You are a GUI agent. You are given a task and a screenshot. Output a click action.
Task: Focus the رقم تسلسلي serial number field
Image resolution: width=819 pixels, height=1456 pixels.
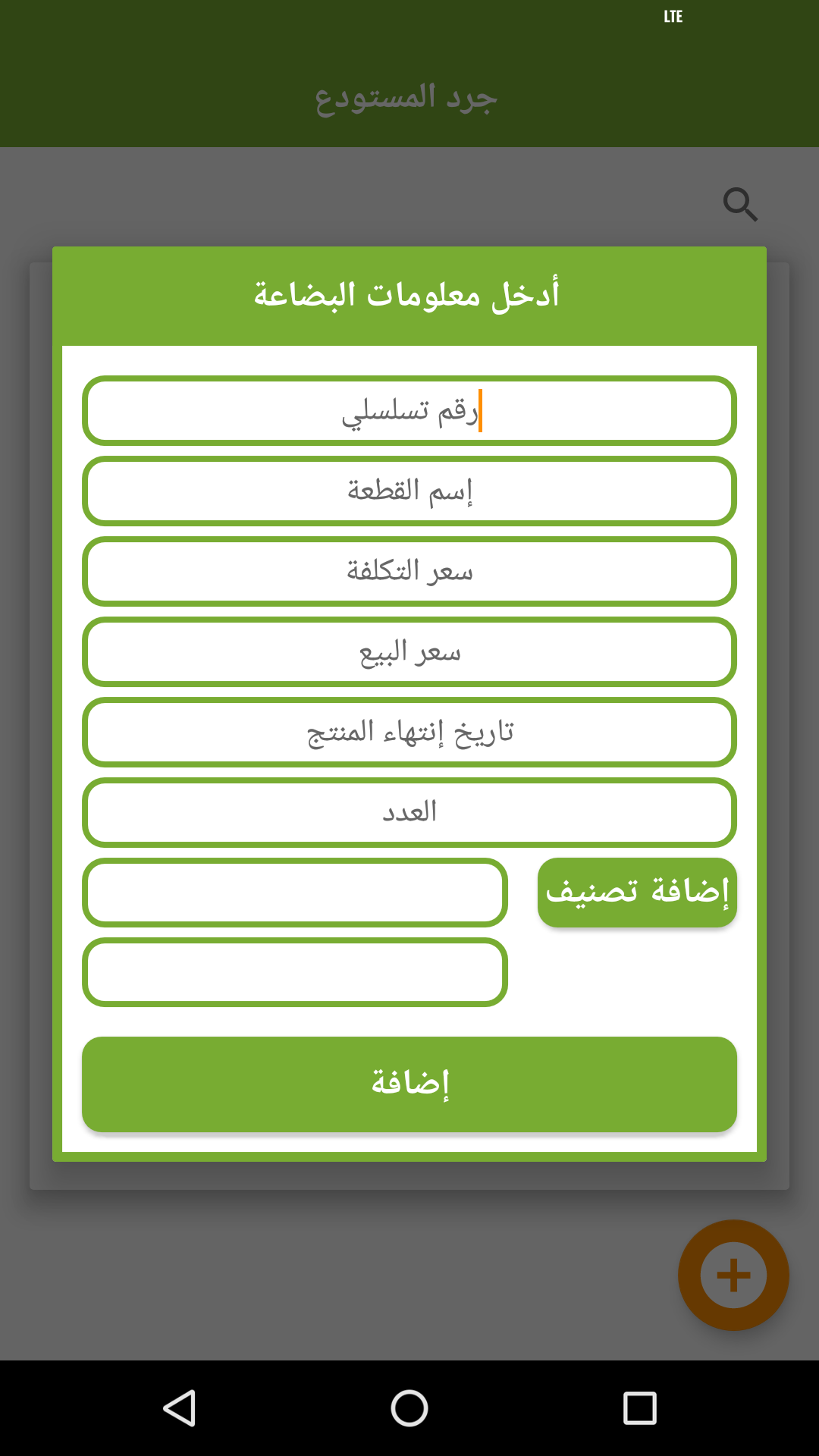coord(409,410)
